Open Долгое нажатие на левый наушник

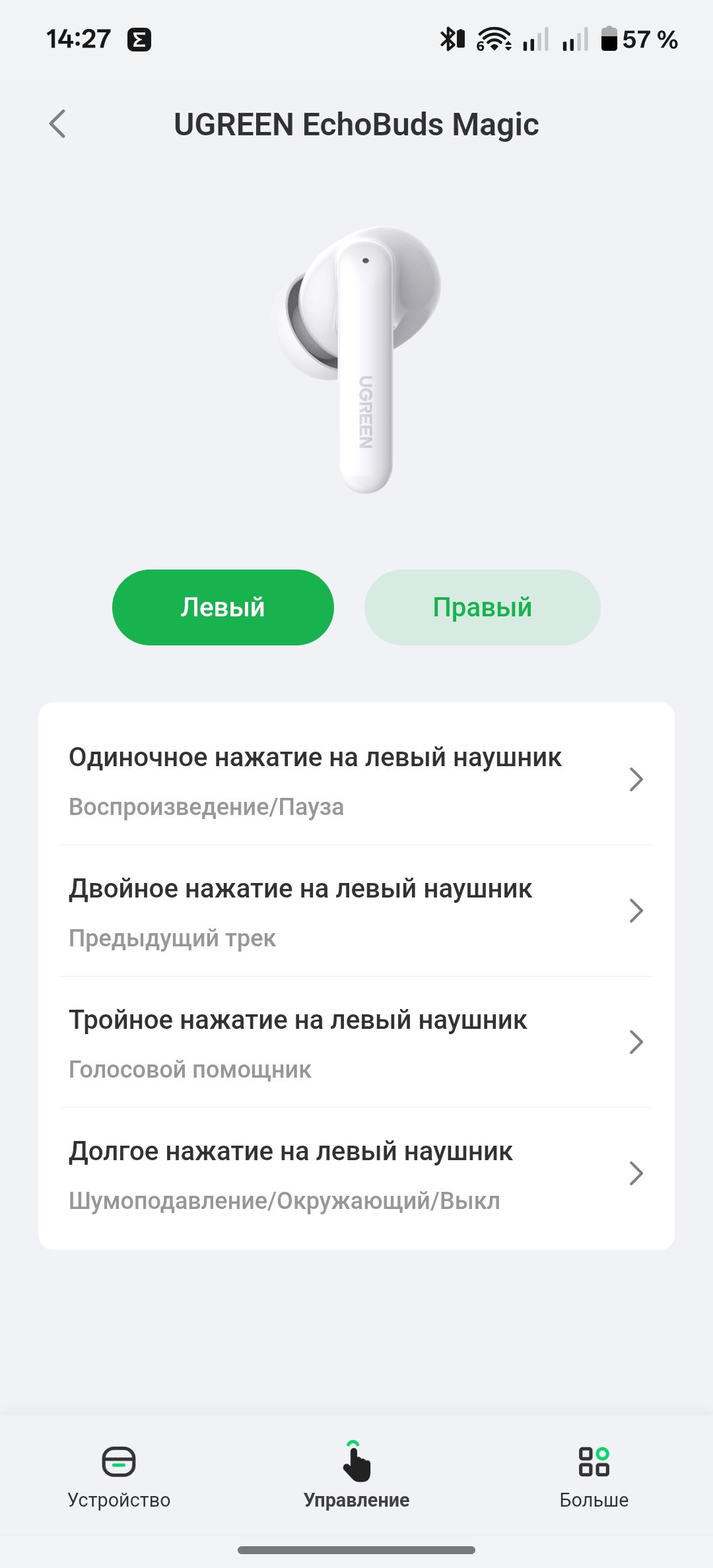(356, 1174)
